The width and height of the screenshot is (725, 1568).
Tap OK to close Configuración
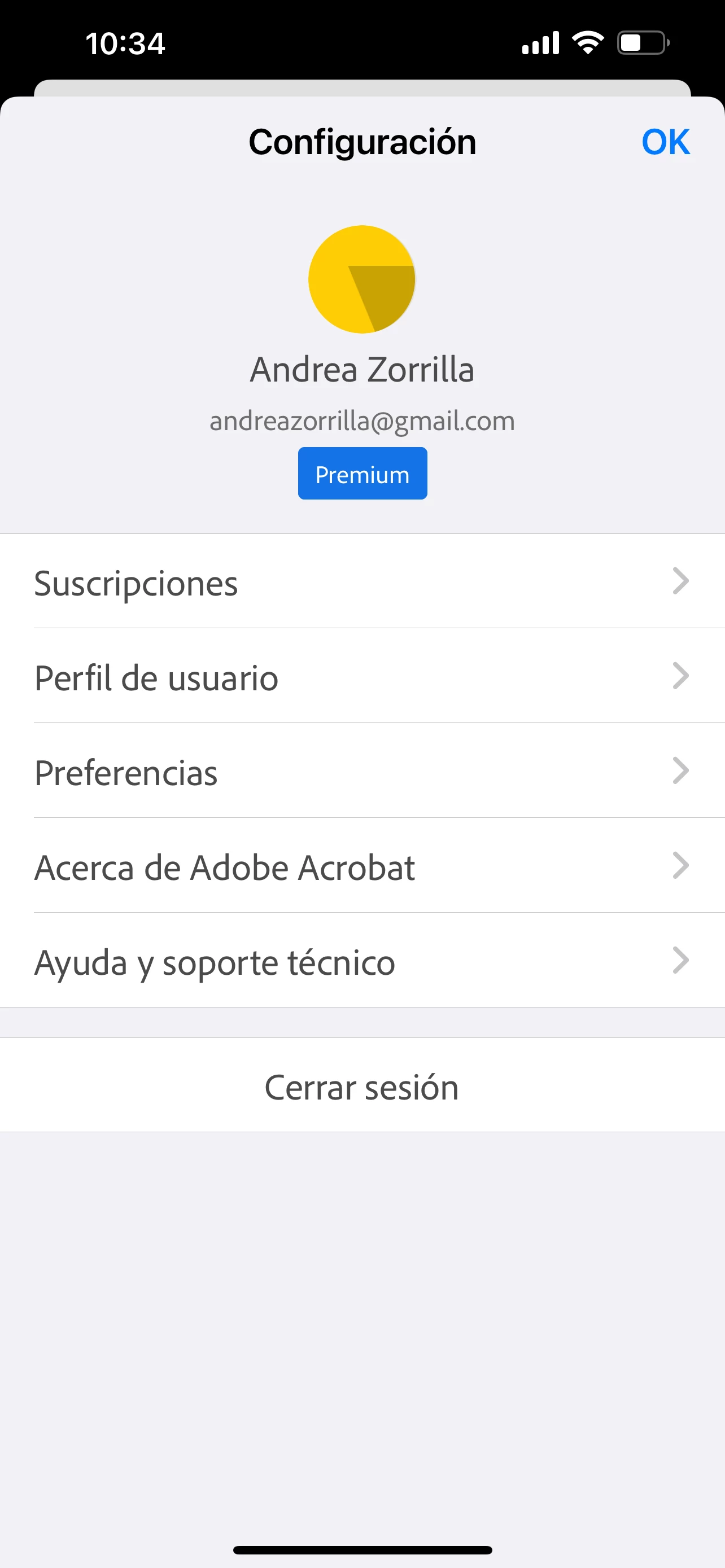click(665, 142)
